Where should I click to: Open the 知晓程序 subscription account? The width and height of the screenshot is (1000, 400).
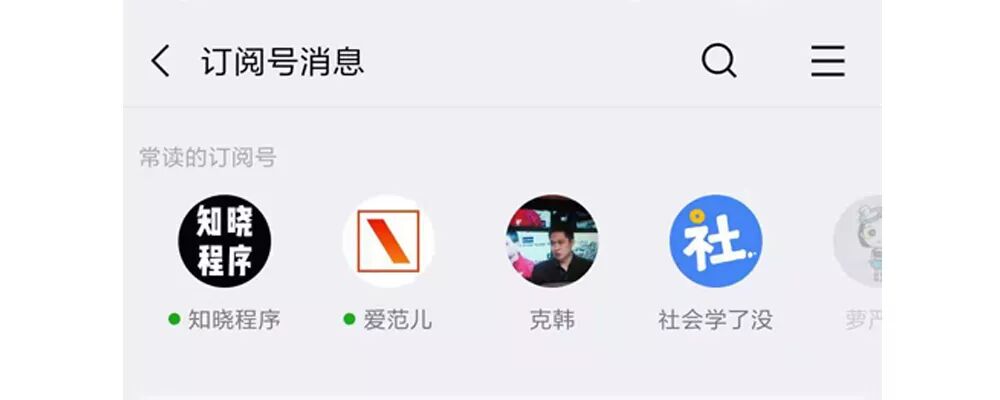tap(225, 242)
